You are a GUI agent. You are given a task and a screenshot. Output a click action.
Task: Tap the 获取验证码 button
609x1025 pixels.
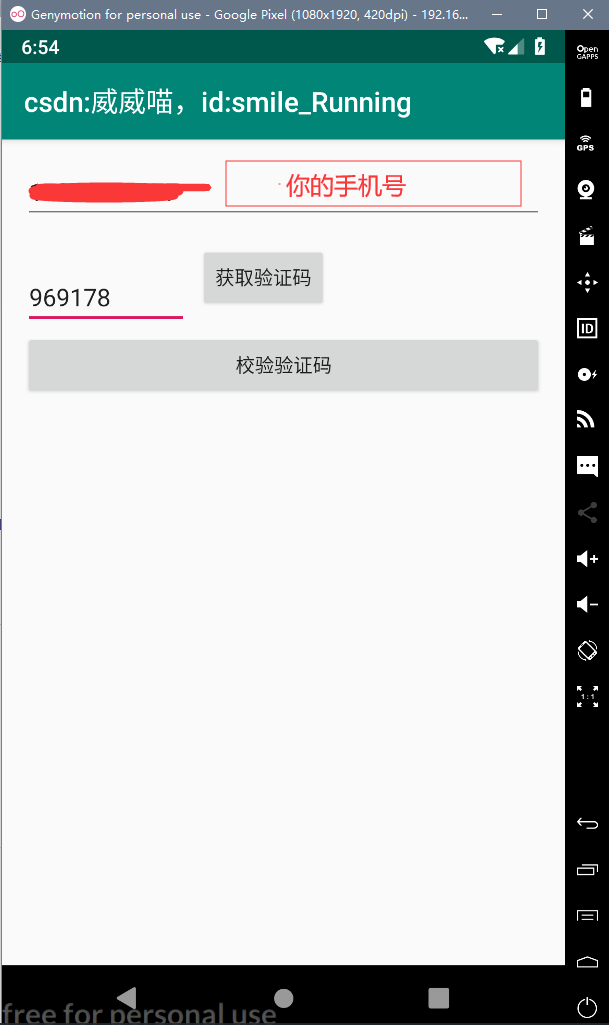[x=263, y=277]
